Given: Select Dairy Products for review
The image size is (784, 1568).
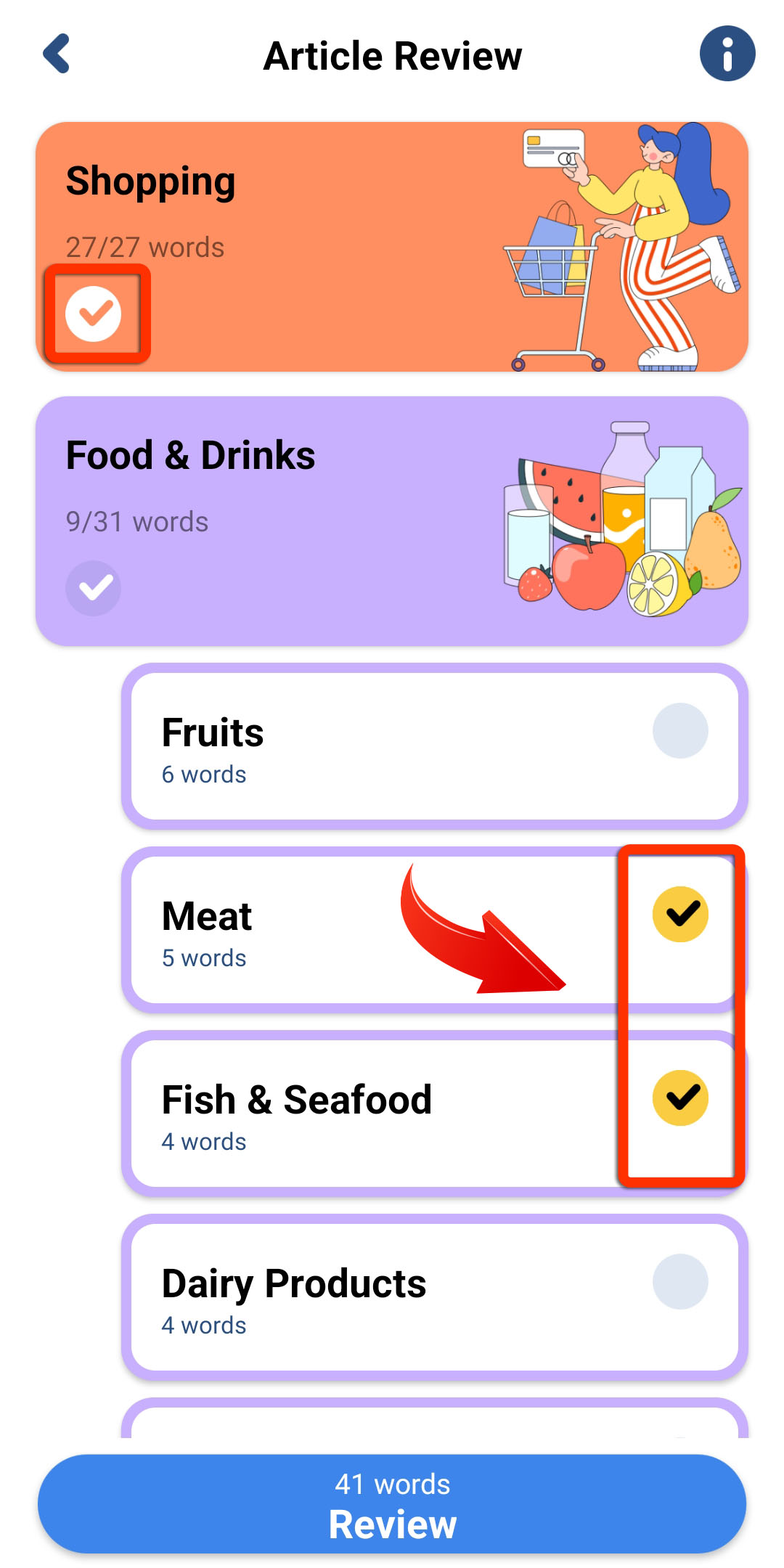Looking at the screenshot, I should (680, 1282).
